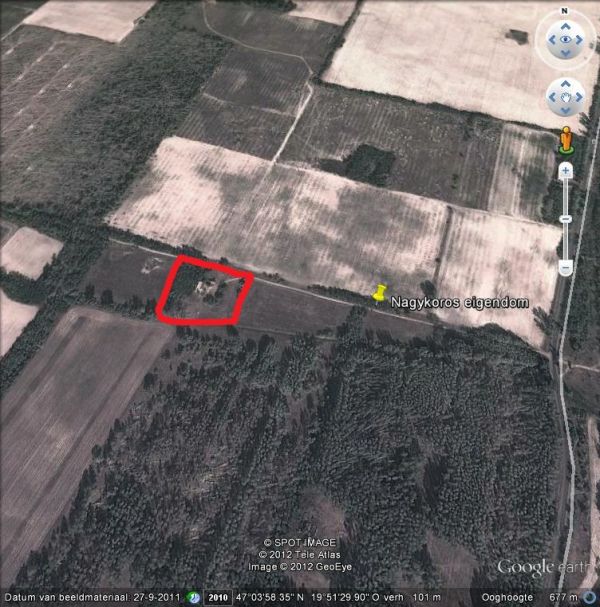Select the orange Street View pegman
The width and height of the screenshot is (600, 607).
coord(566,140)
